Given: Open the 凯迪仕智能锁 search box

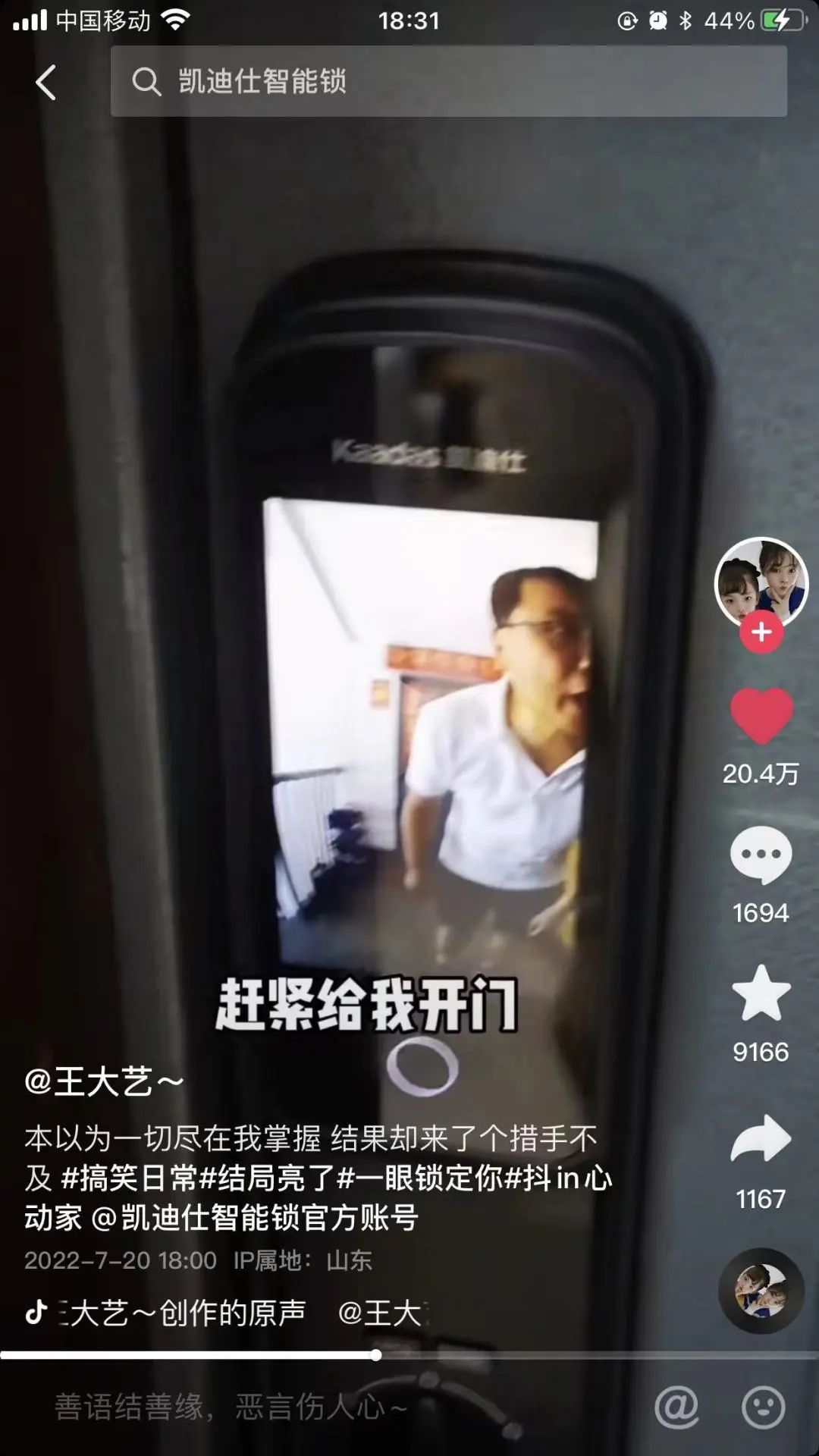Looking at the screenshot, I should tap(447, 81).
